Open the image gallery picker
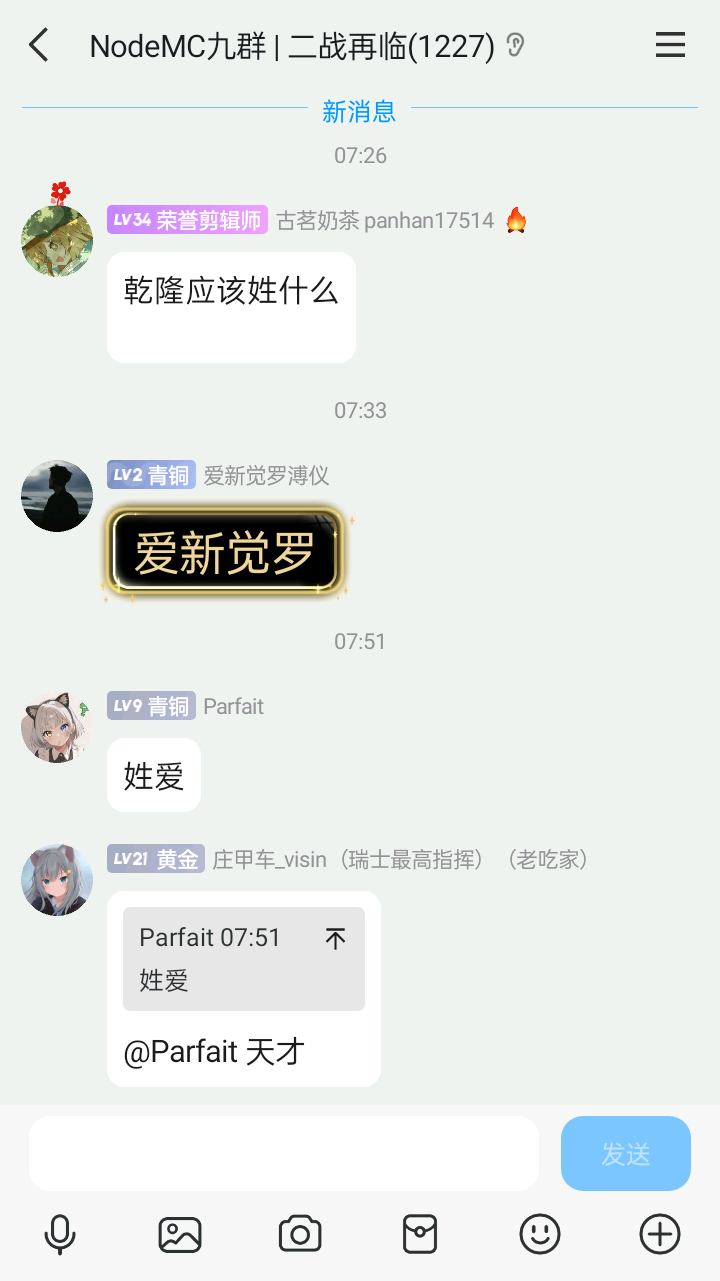The height and width of the screenshot is (1281, 720). [x=180, y=1235]
